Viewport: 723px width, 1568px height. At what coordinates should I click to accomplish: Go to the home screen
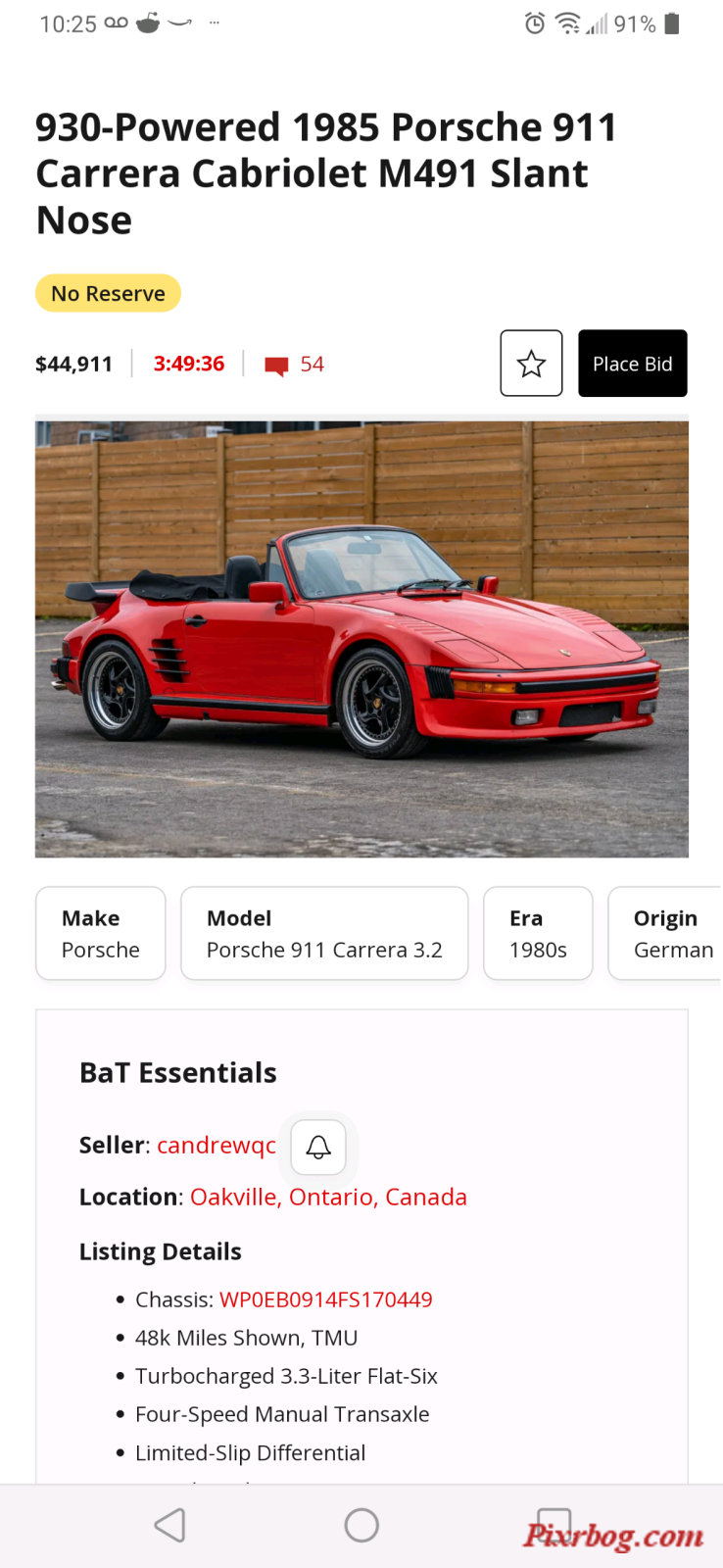(x=361, y=1525)
